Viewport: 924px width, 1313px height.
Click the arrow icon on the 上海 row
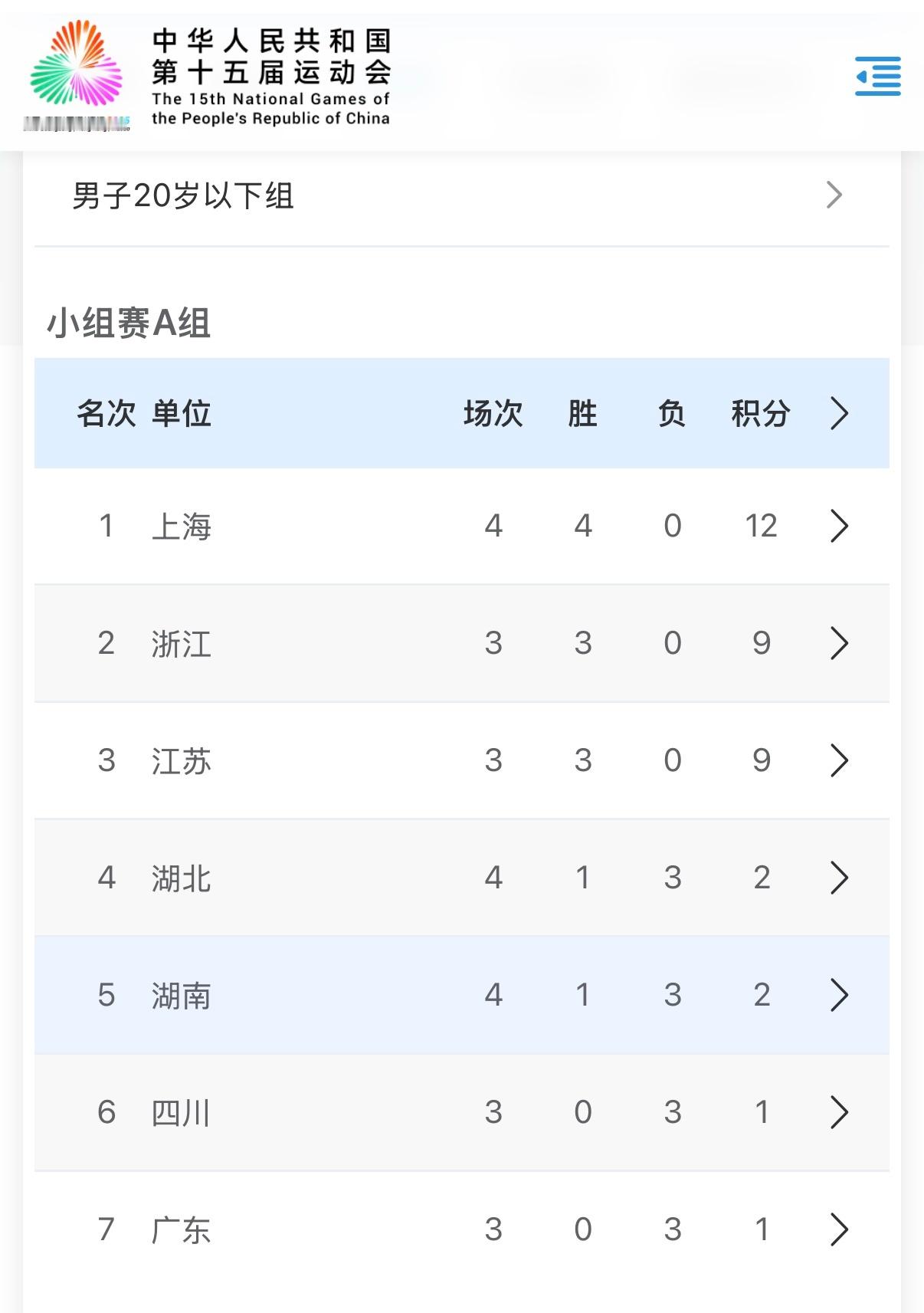coord(840,526)
